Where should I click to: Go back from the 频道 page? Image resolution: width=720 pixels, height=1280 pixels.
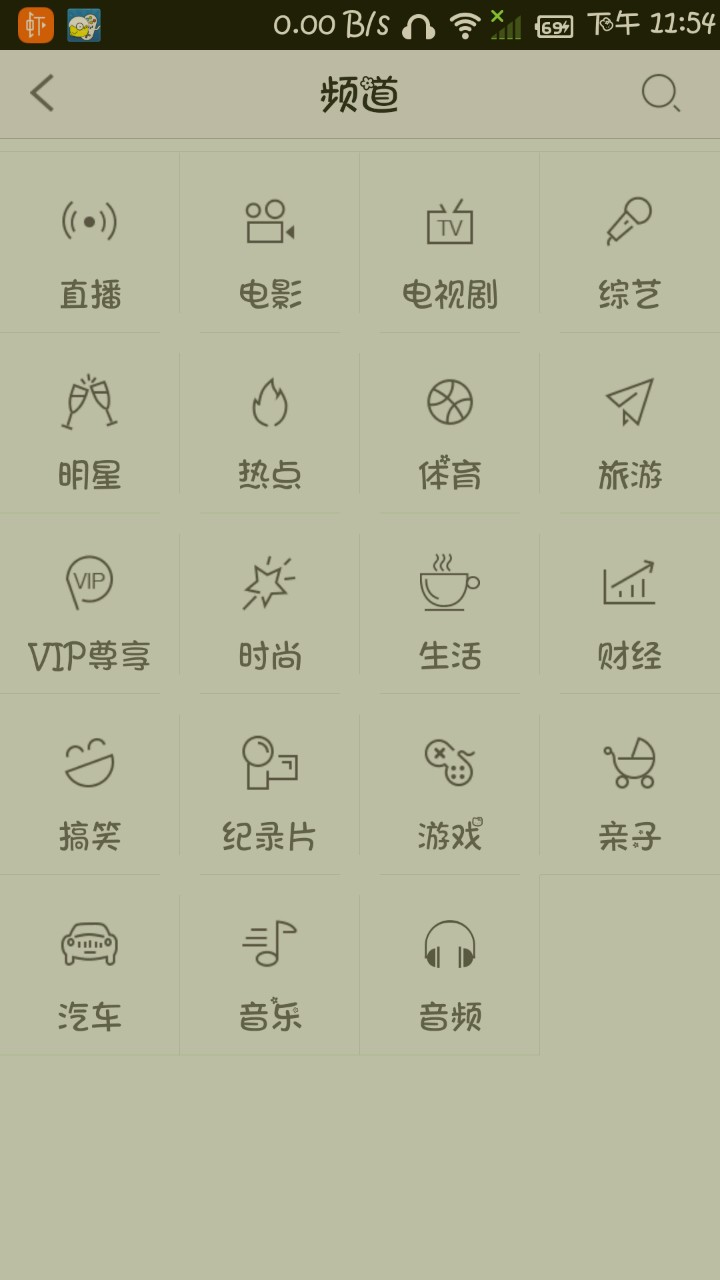pos(42,94)
